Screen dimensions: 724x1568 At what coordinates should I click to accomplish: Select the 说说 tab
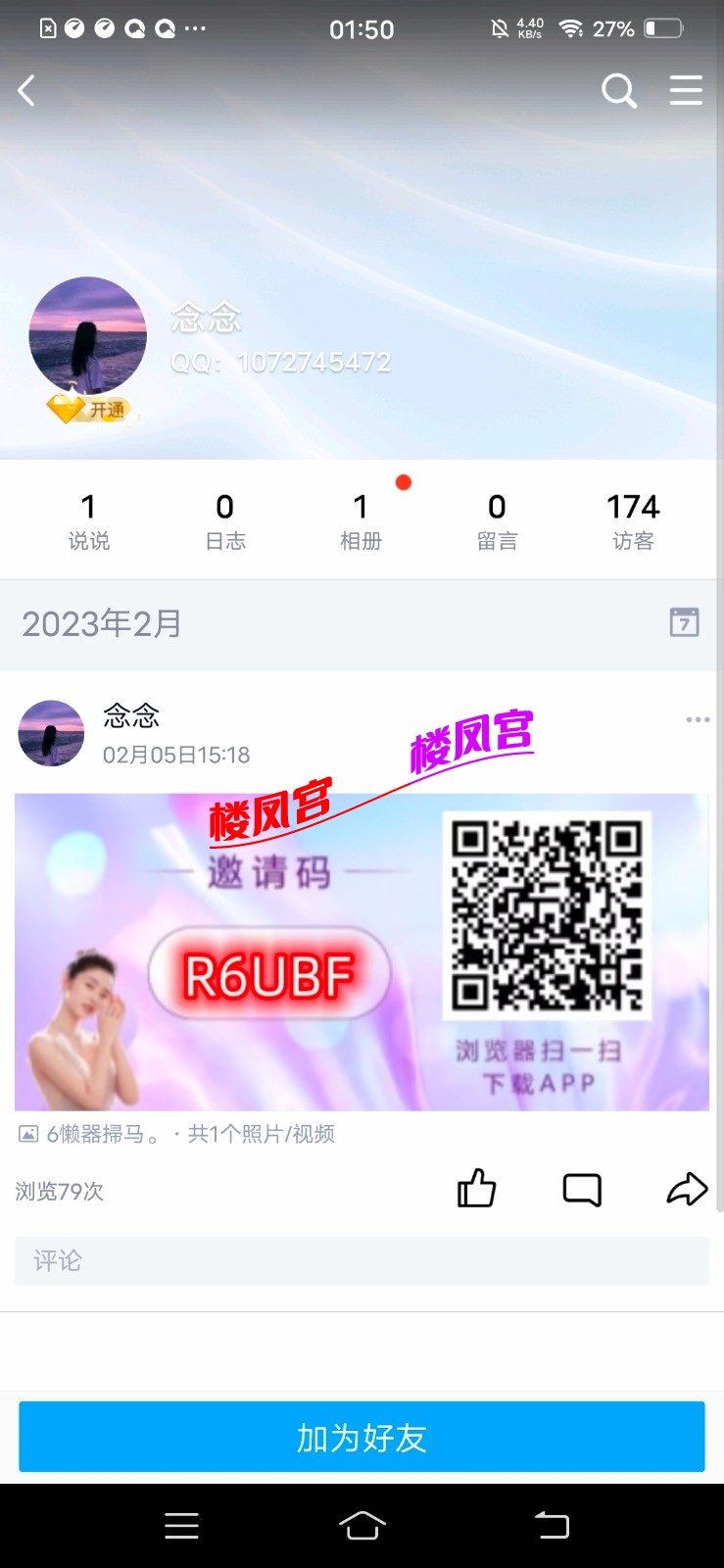pos(88,519)
